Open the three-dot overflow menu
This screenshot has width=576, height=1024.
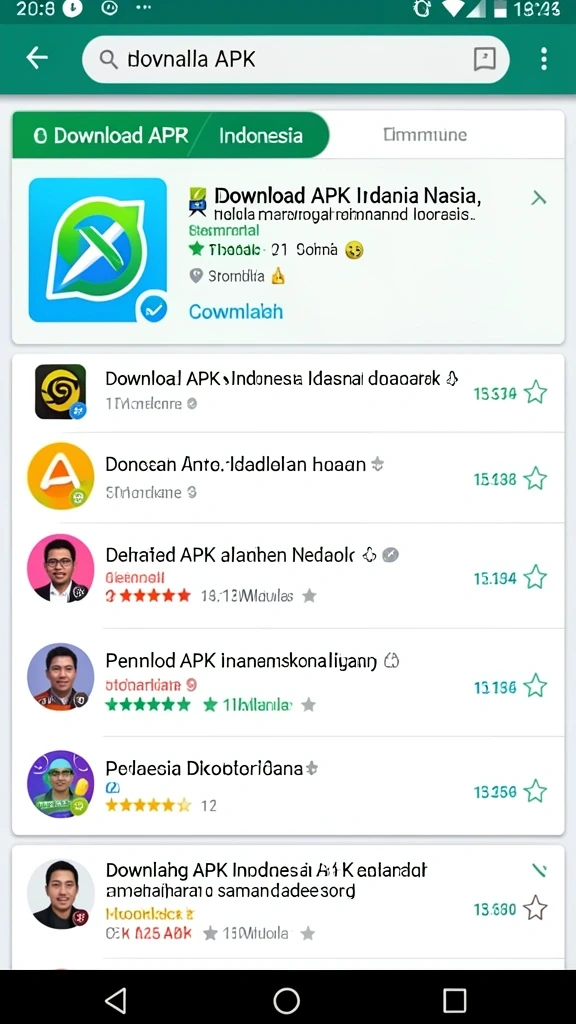pos(543,59)
